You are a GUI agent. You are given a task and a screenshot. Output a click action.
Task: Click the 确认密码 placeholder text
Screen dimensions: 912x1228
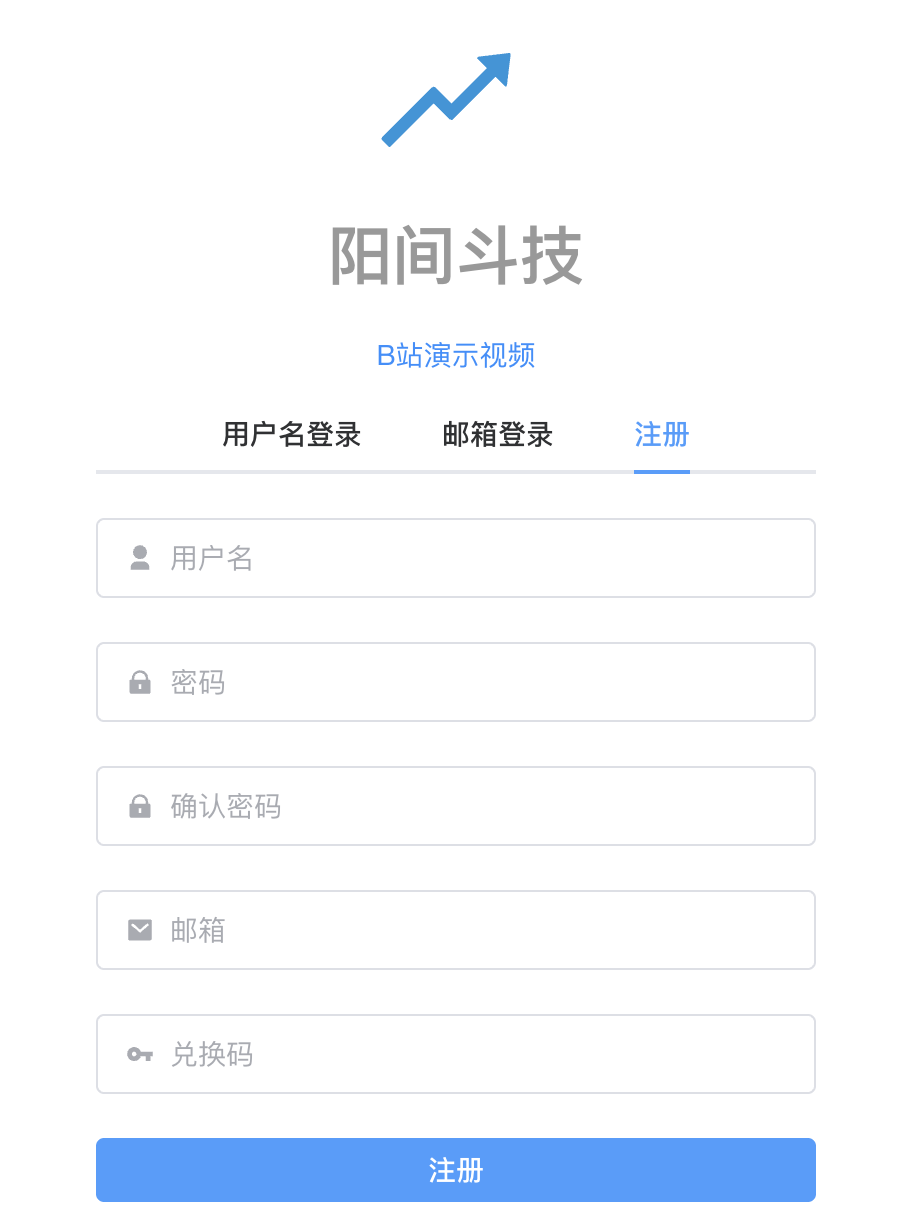tap(224, 805)
